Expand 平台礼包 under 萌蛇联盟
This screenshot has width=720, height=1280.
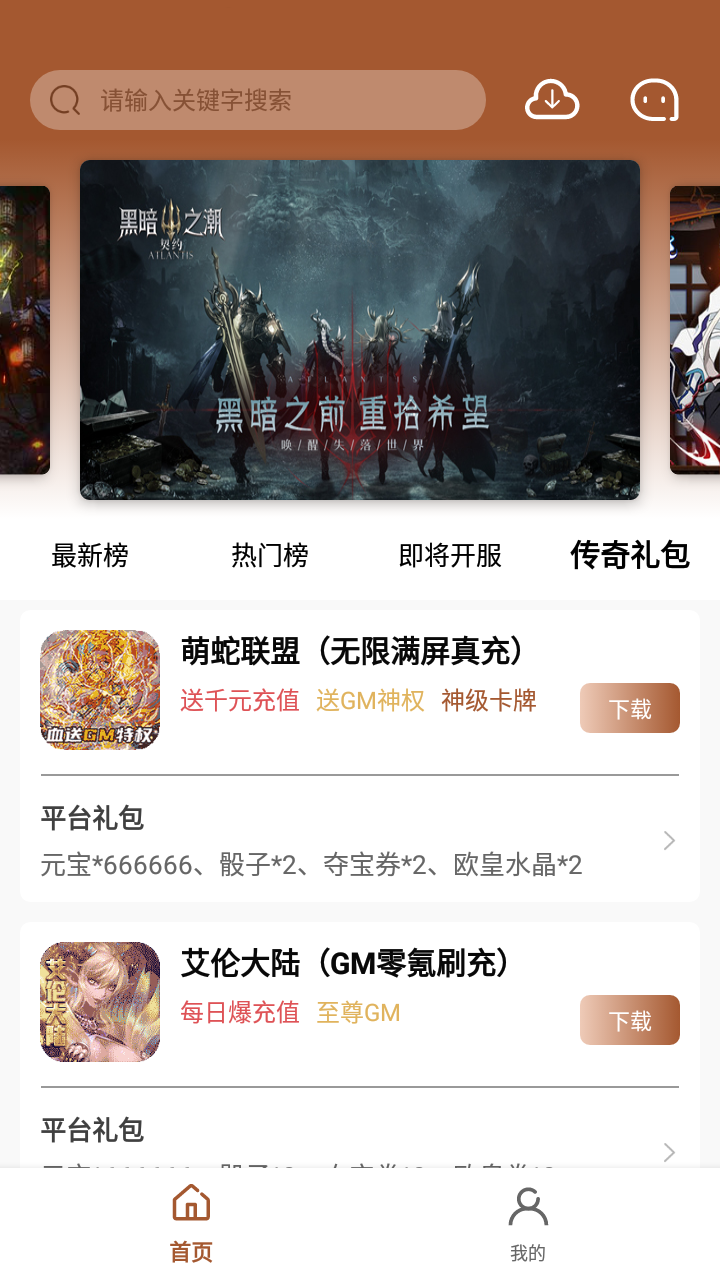(x=360, y=840)
